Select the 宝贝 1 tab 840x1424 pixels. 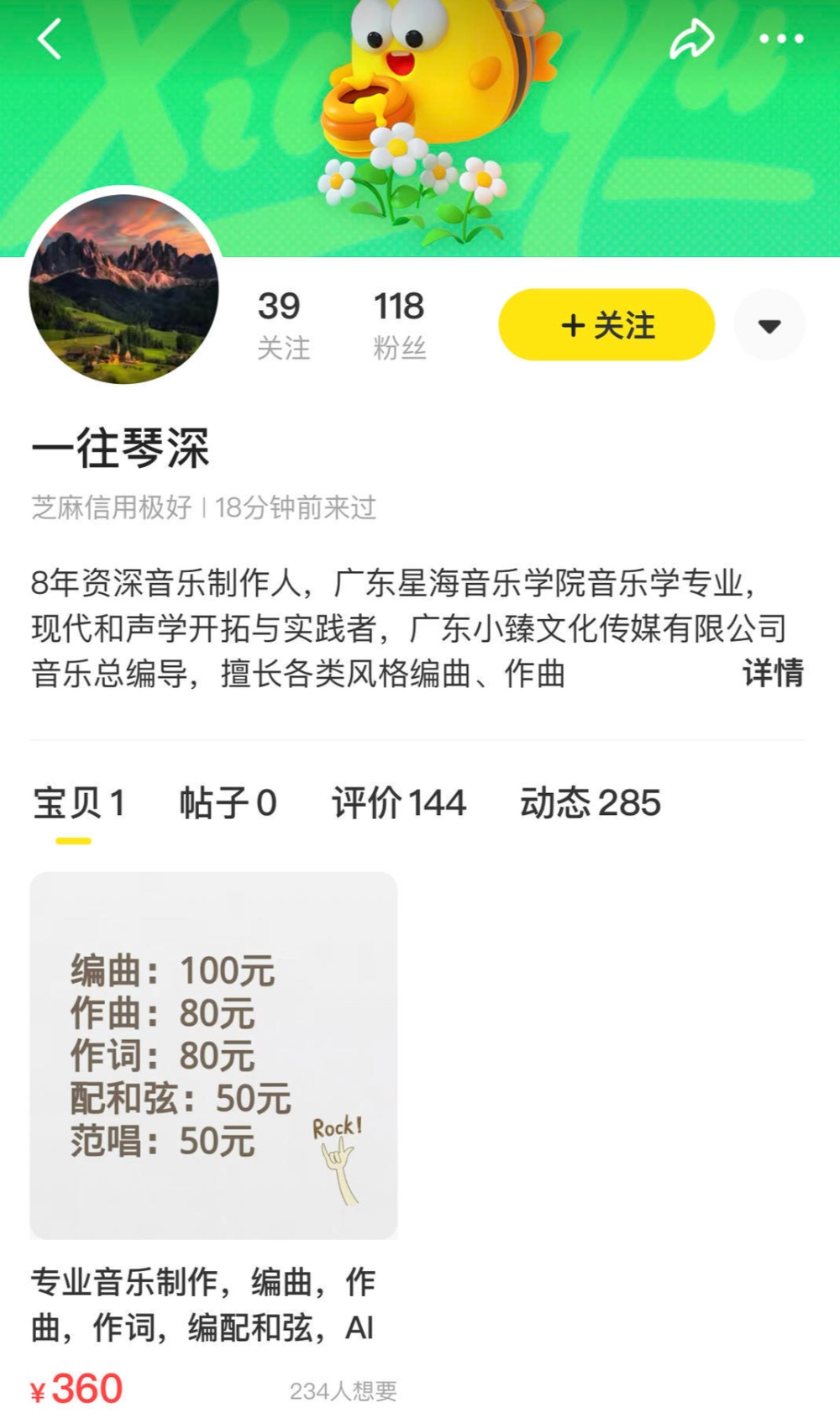click(79, 803)
